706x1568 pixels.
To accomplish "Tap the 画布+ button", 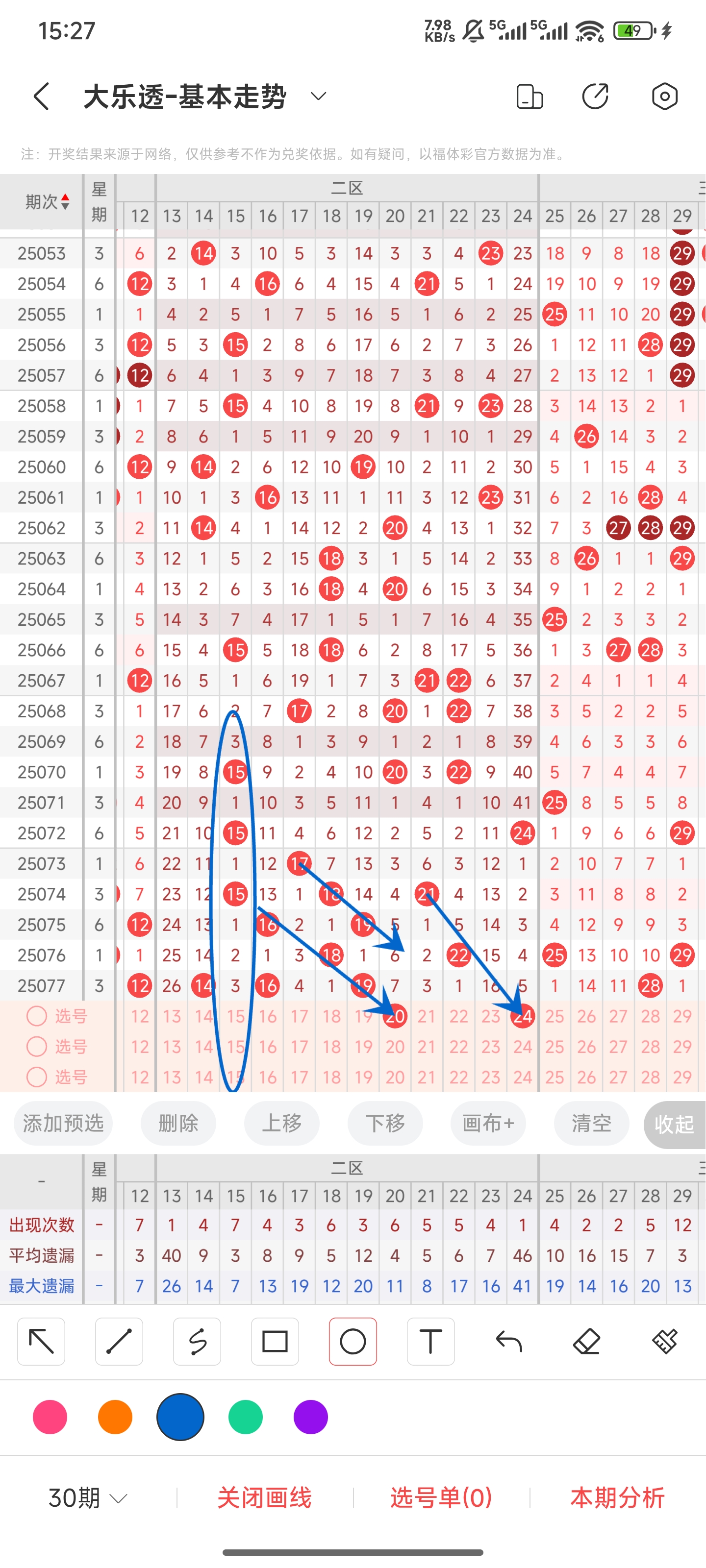I will coord(488,1123).
